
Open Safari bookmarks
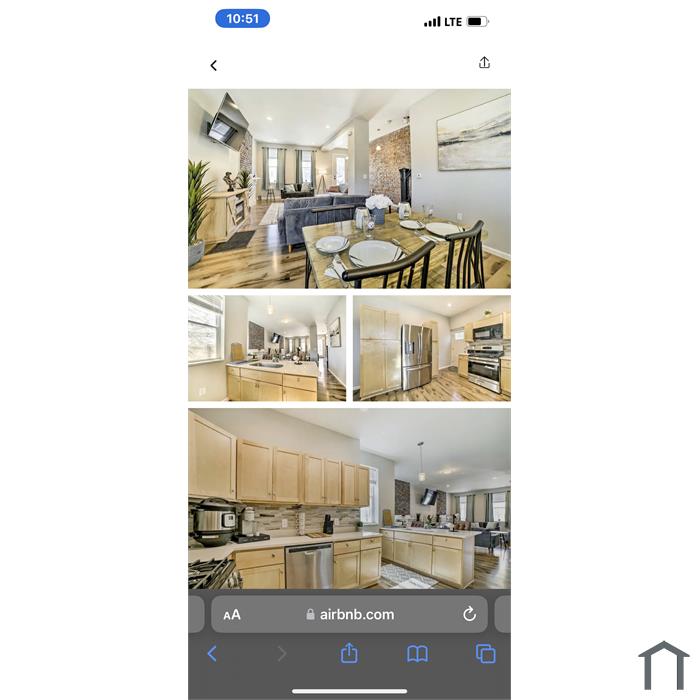pyautogui.click(x=417, y=654)
